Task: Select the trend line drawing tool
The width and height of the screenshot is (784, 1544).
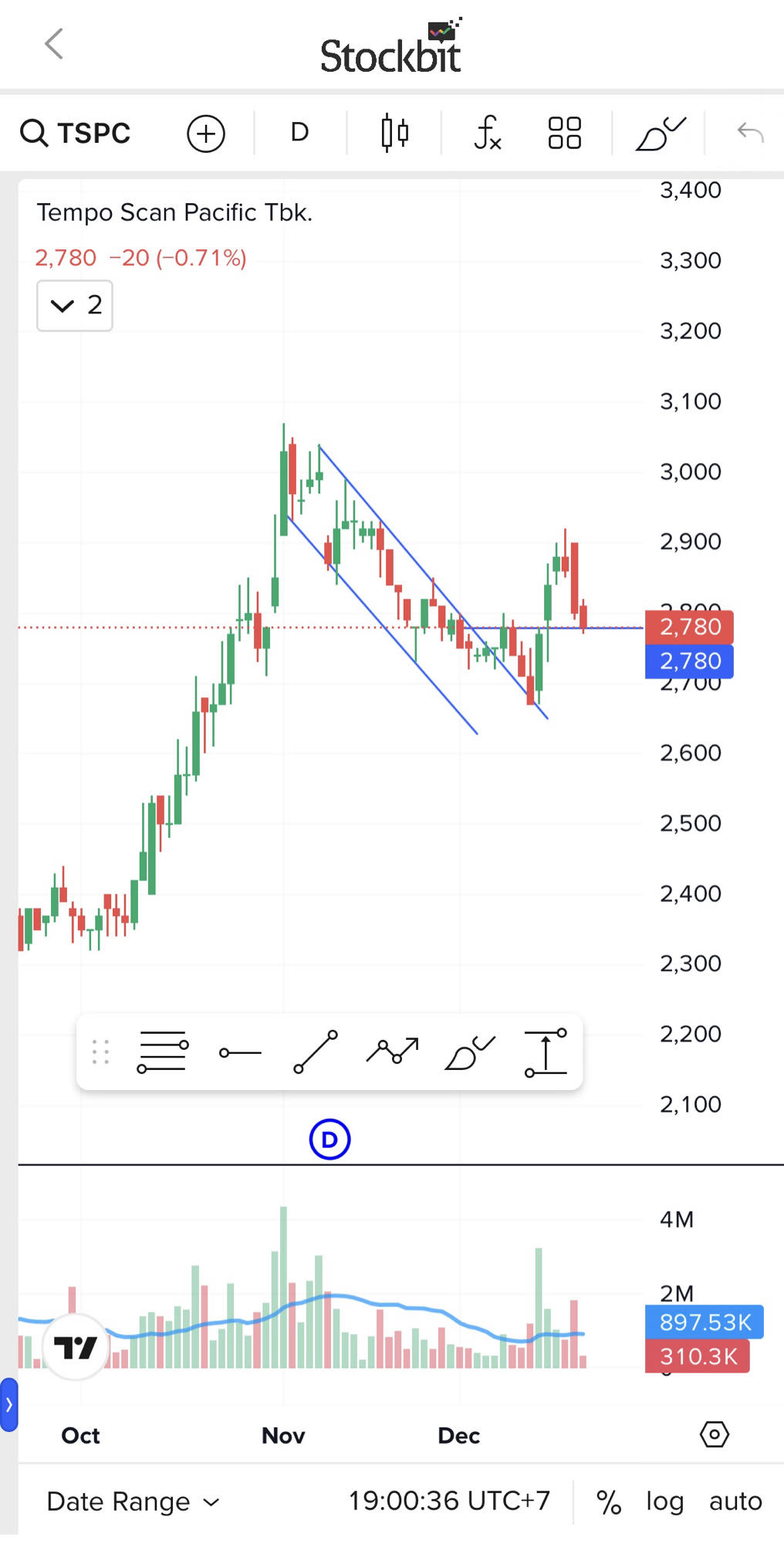Action: (316, 1051)
